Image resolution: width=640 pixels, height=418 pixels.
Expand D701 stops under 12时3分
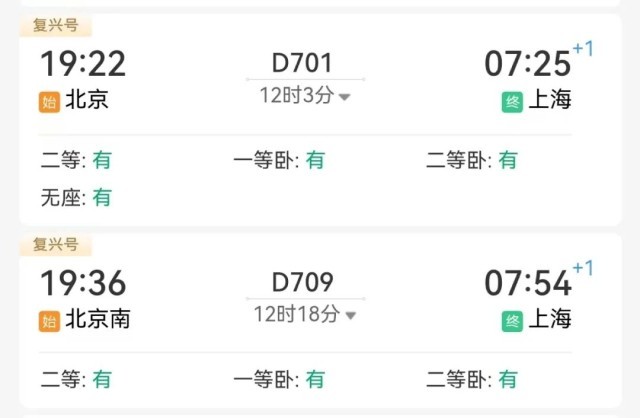(305, 96)
